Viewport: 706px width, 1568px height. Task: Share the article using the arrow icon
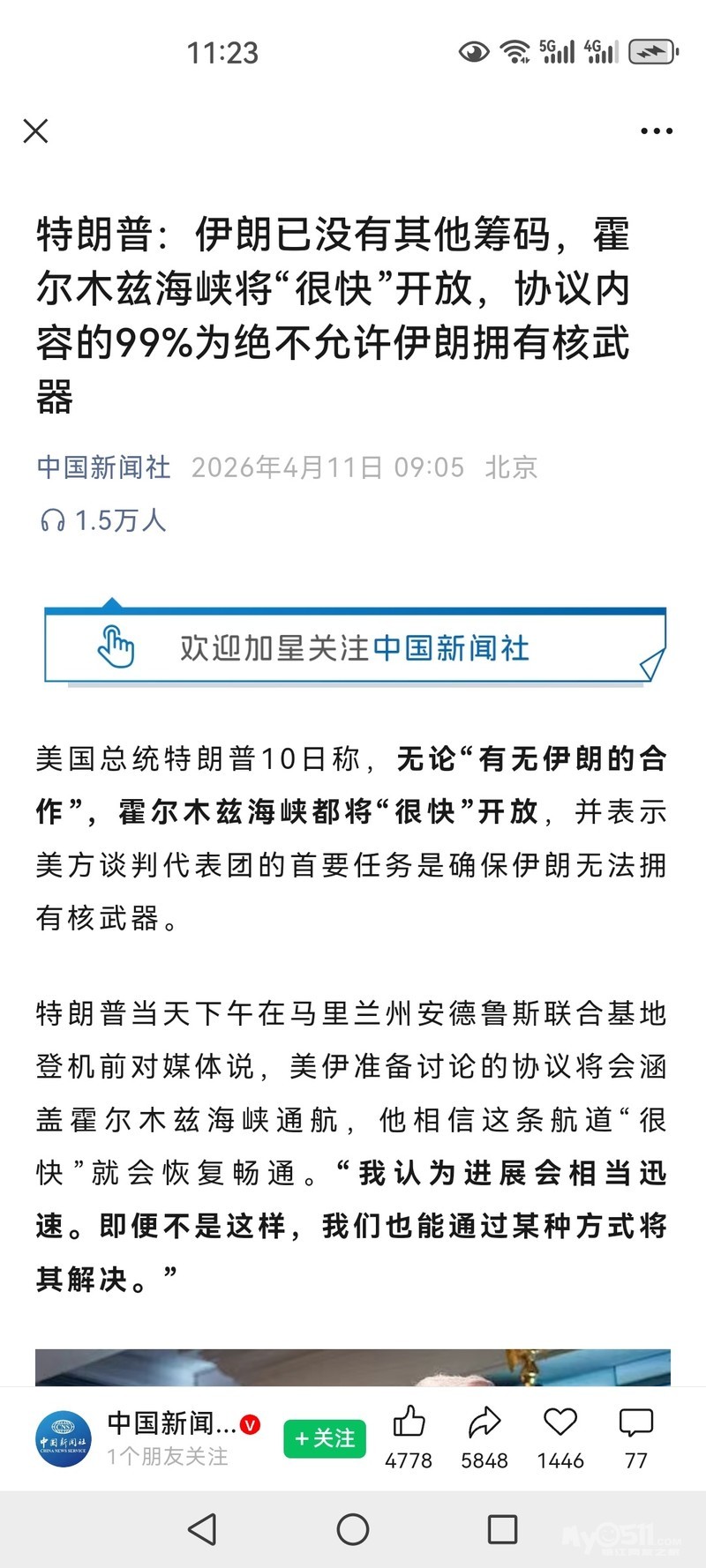484,1422
